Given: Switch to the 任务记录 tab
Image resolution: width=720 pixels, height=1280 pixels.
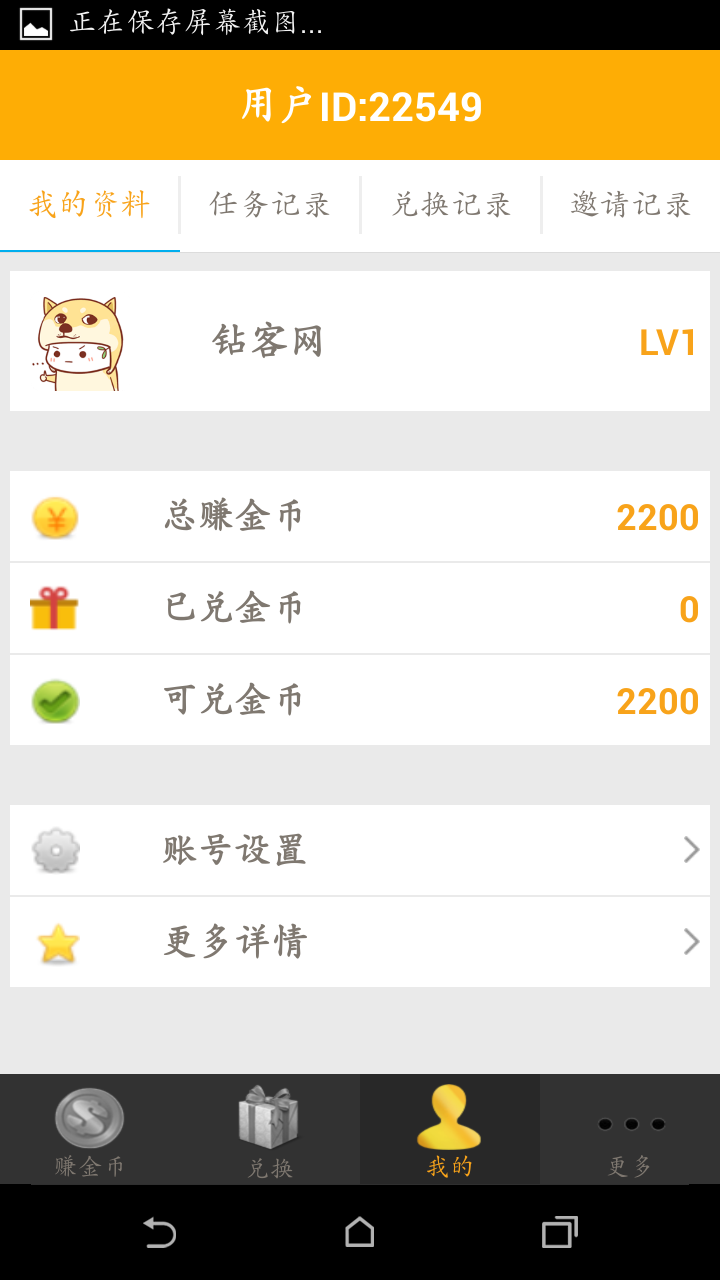Looking at the screenshot, I should tap(270, 204).
